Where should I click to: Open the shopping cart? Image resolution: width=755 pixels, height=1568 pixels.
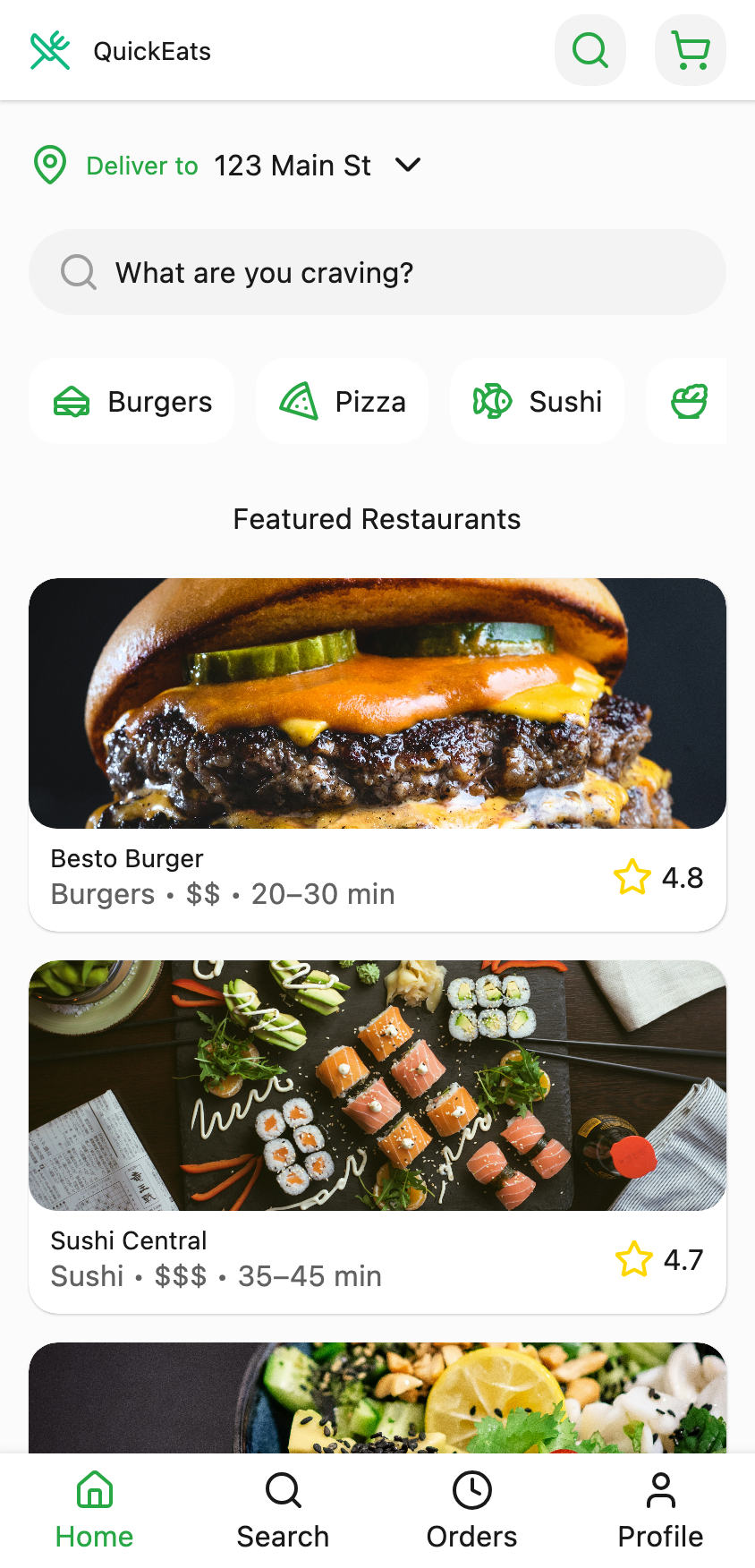(x=690, y=50)
